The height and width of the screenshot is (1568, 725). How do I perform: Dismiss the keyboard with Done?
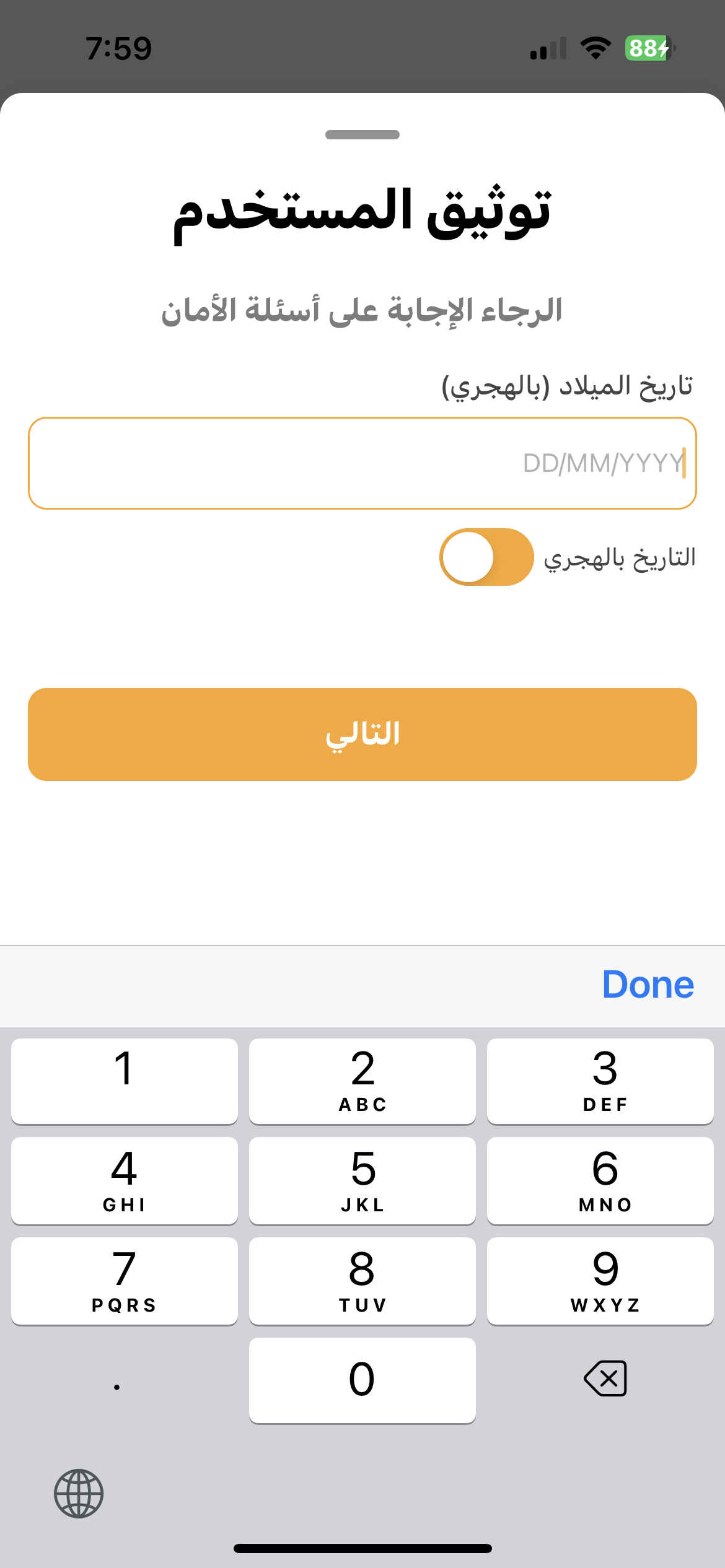[648, 985]
